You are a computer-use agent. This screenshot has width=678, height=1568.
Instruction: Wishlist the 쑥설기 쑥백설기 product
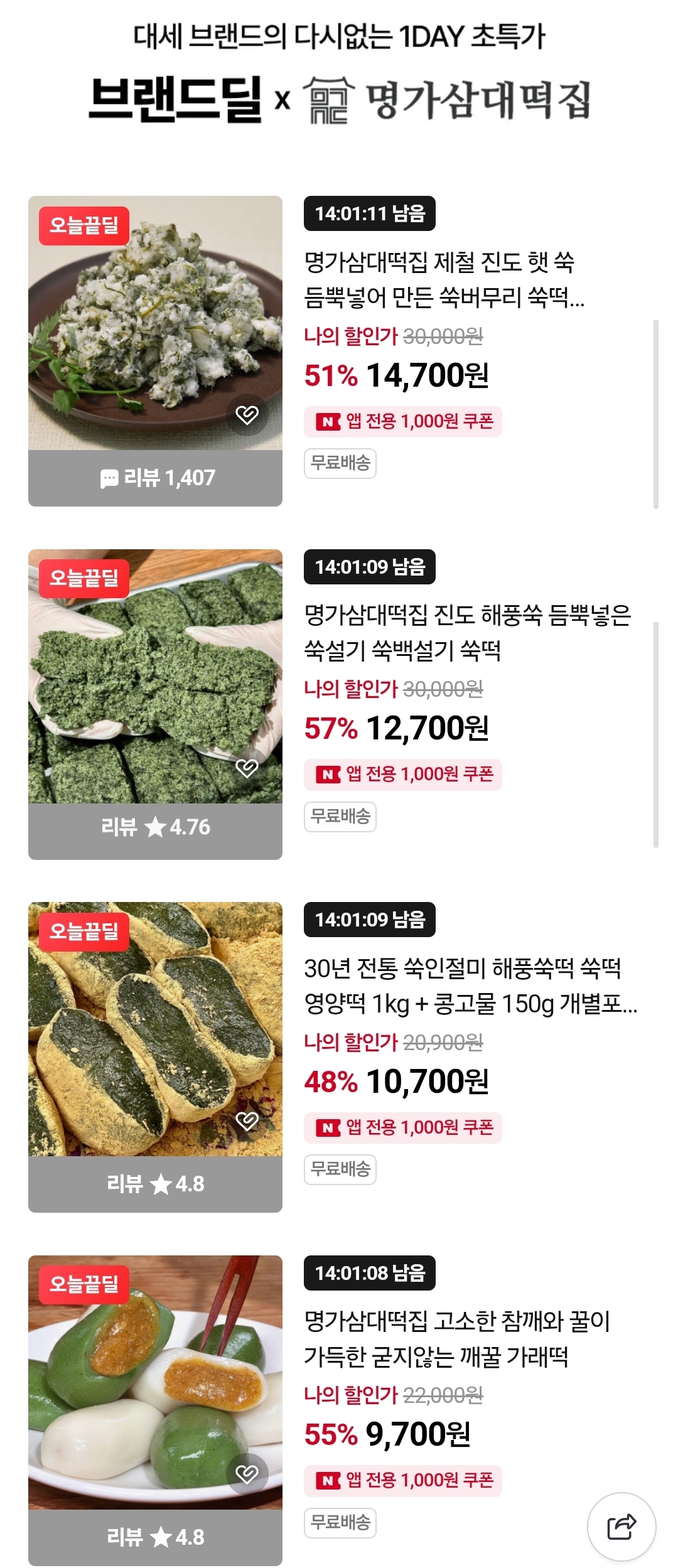[x=247, y=767]
